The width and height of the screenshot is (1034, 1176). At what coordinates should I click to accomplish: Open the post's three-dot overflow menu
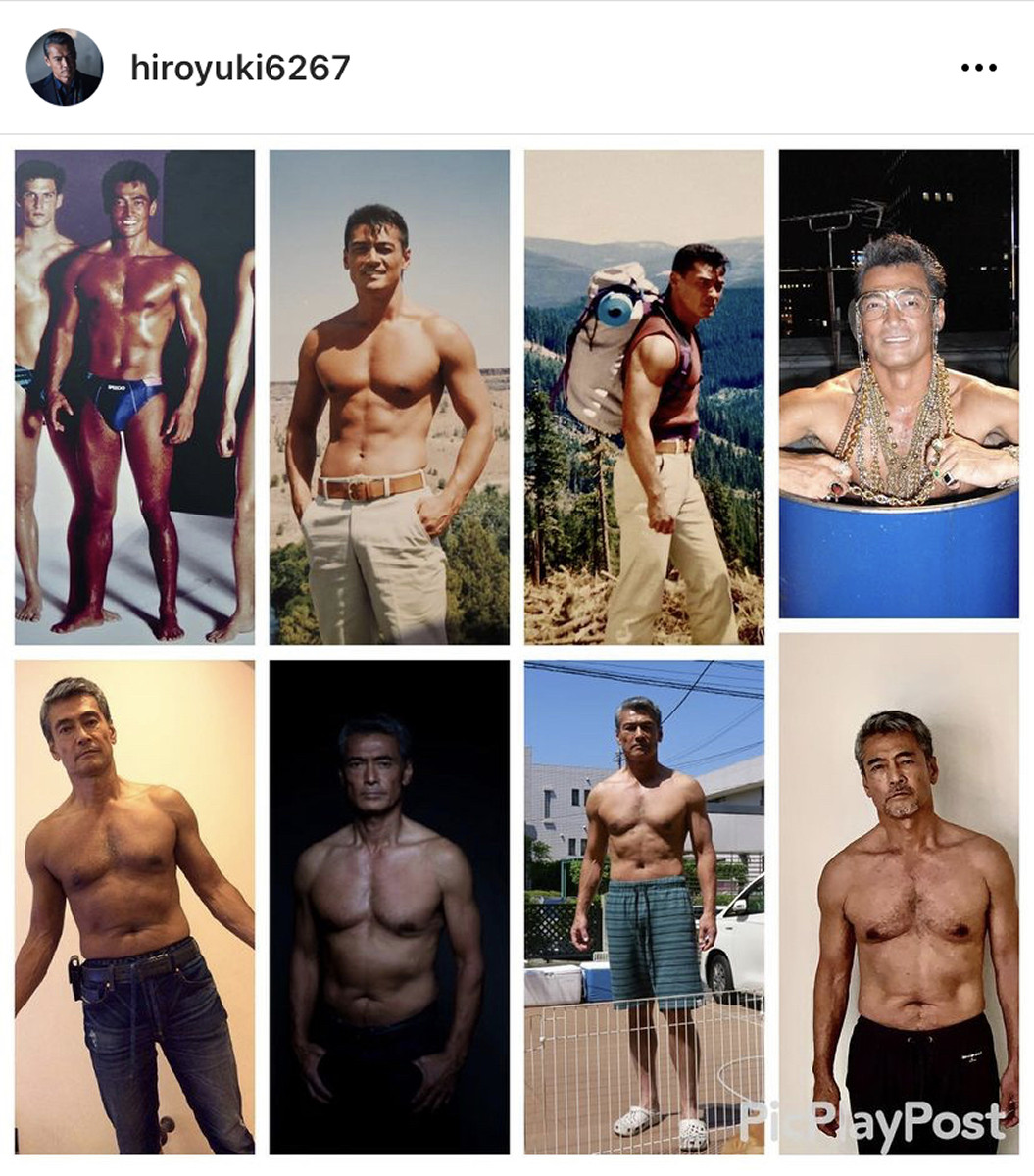click(977, 68)
